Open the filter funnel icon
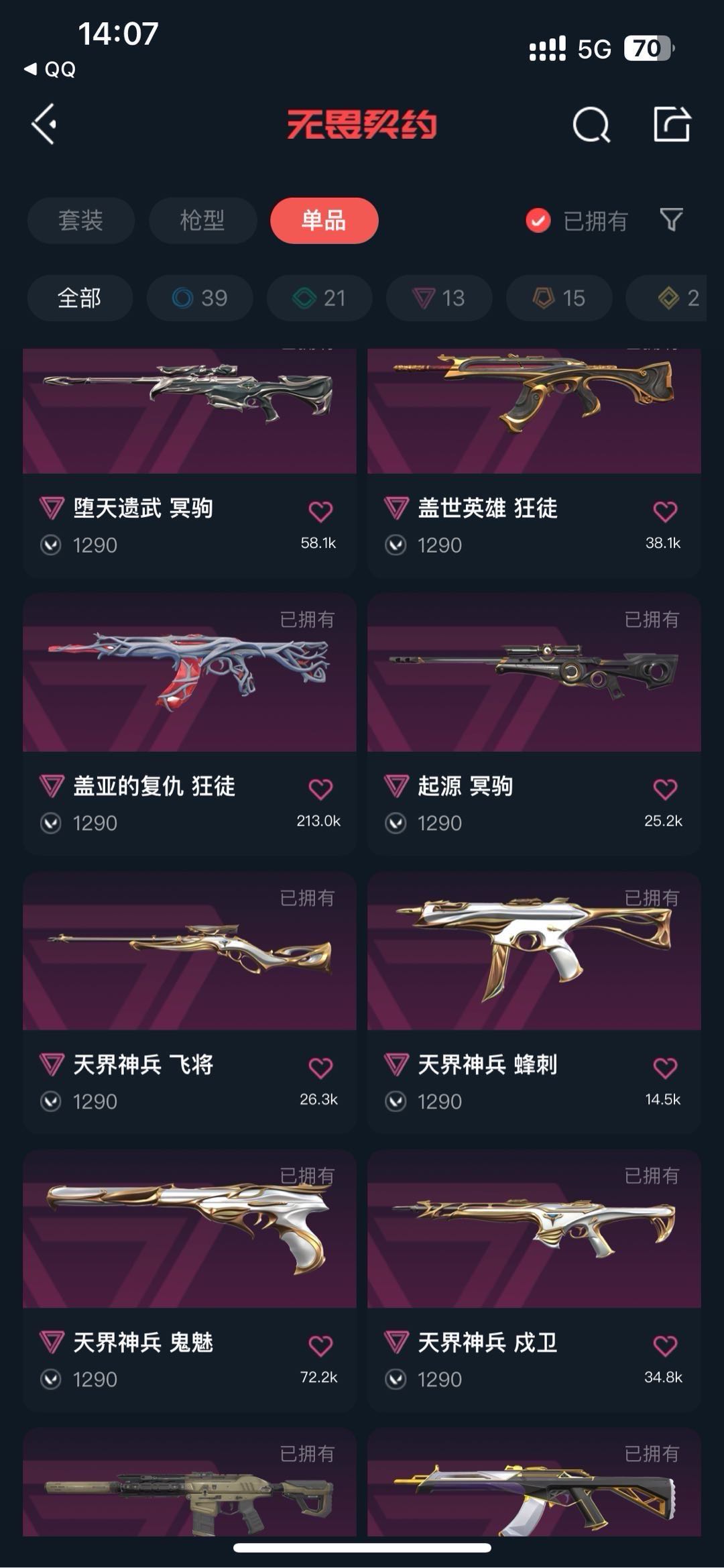The height and width of the screenshot is (1568, 724). click(x=671, y=220)
